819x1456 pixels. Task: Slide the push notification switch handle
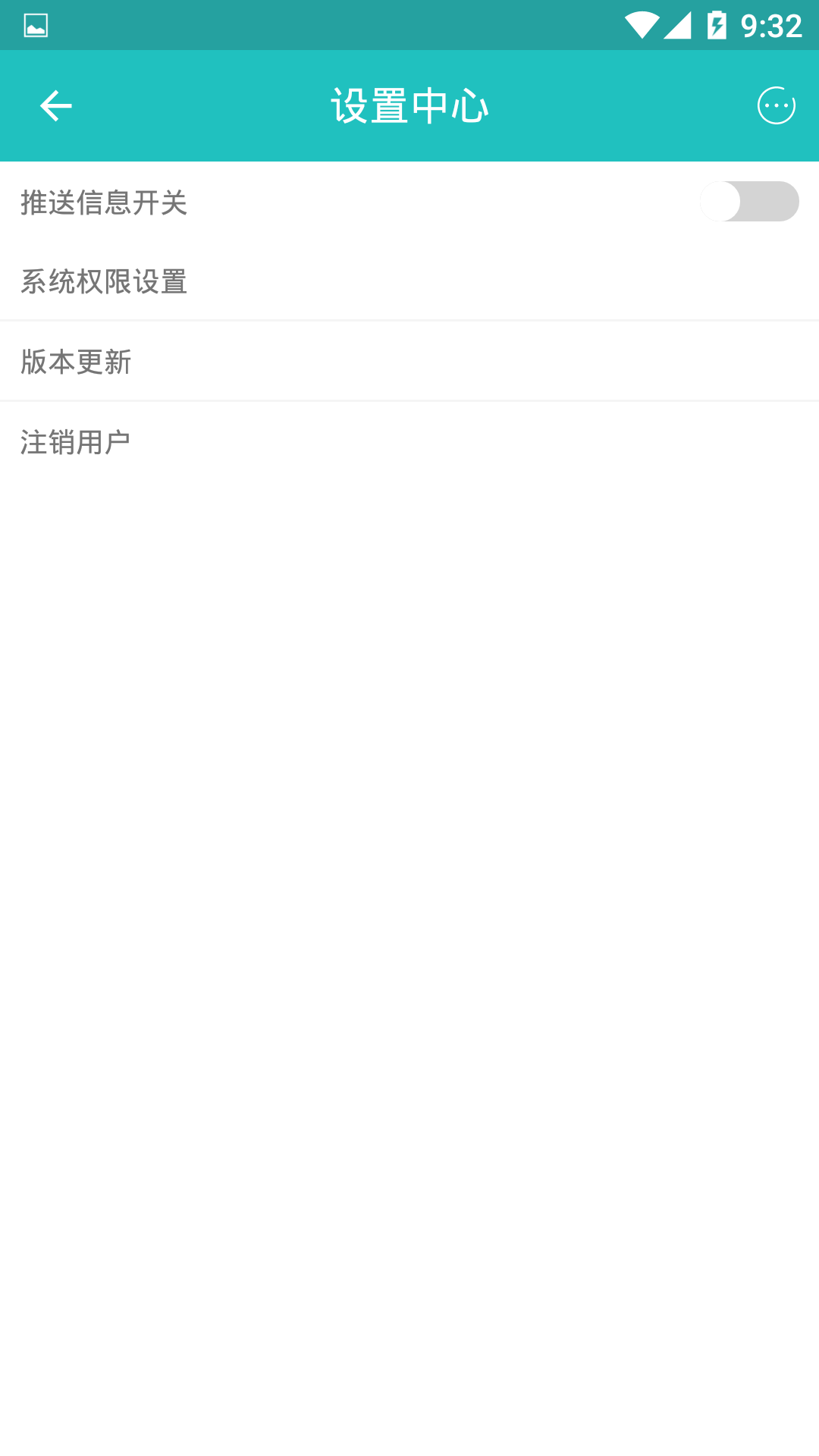(722, 201)
